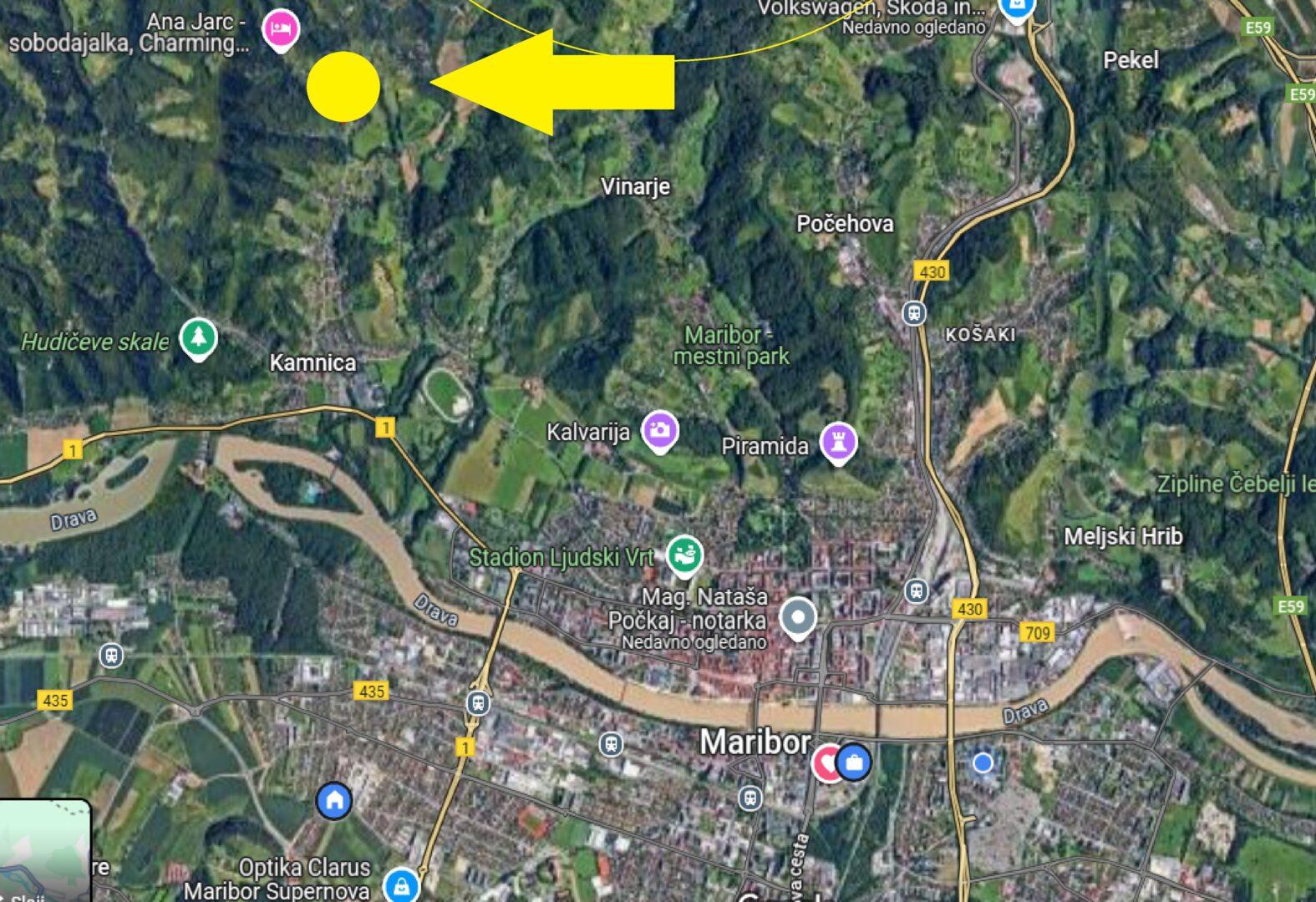The height and width of the screenshot is (902, 1316).
Task: Open the Piramida landmark pin
Action: coord(838,441)
